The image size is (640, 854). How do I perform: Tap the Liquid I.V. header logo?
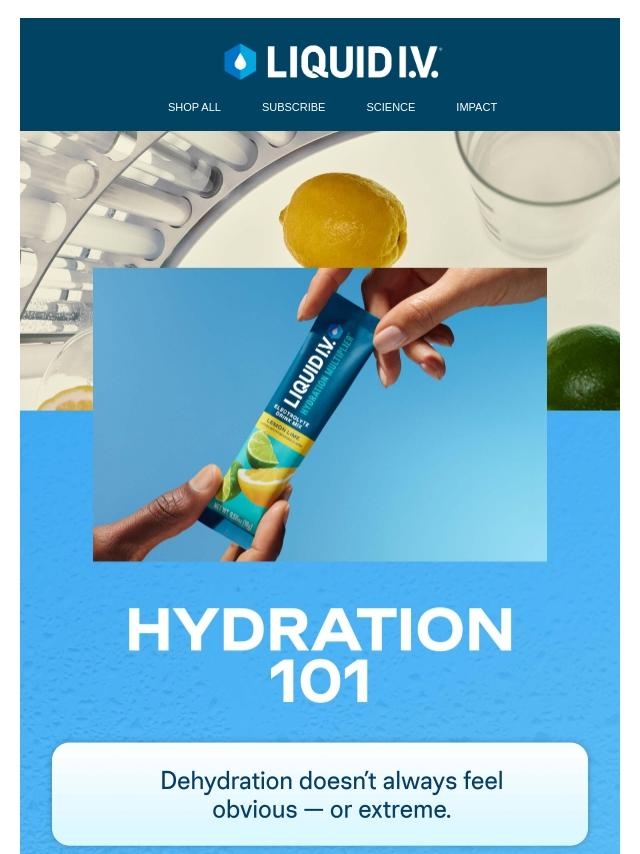pos(331,62)
